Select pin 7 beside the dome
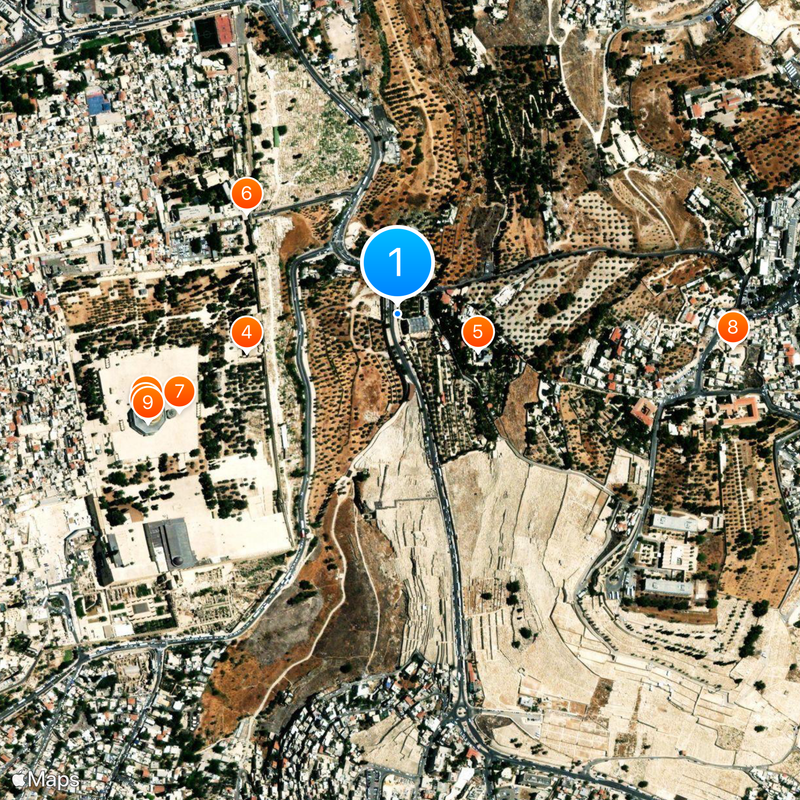The width and height of the screenshot is (800, 800). coord(179,391)
